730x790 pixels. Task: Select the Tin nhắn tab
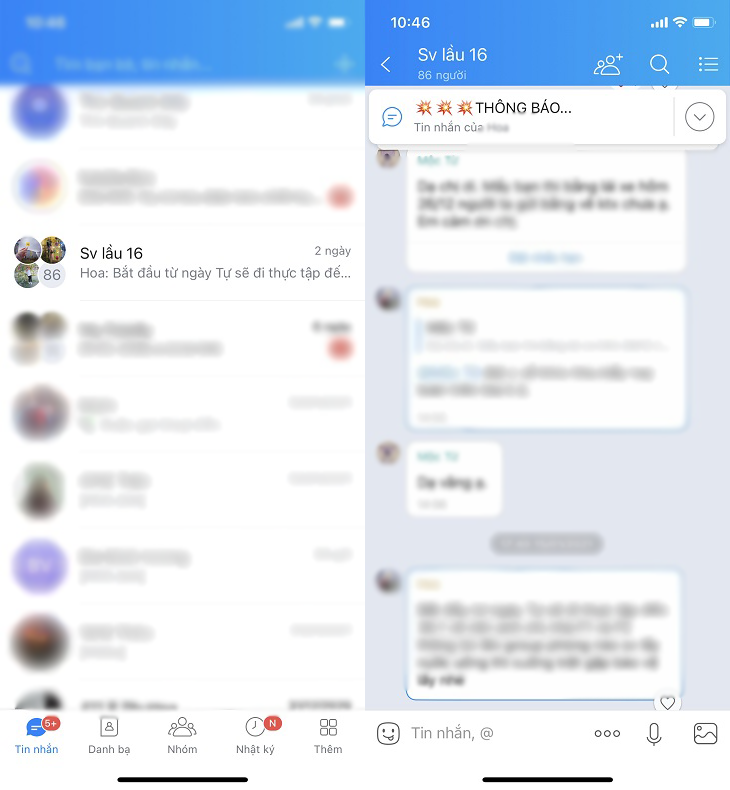[37, 735]
